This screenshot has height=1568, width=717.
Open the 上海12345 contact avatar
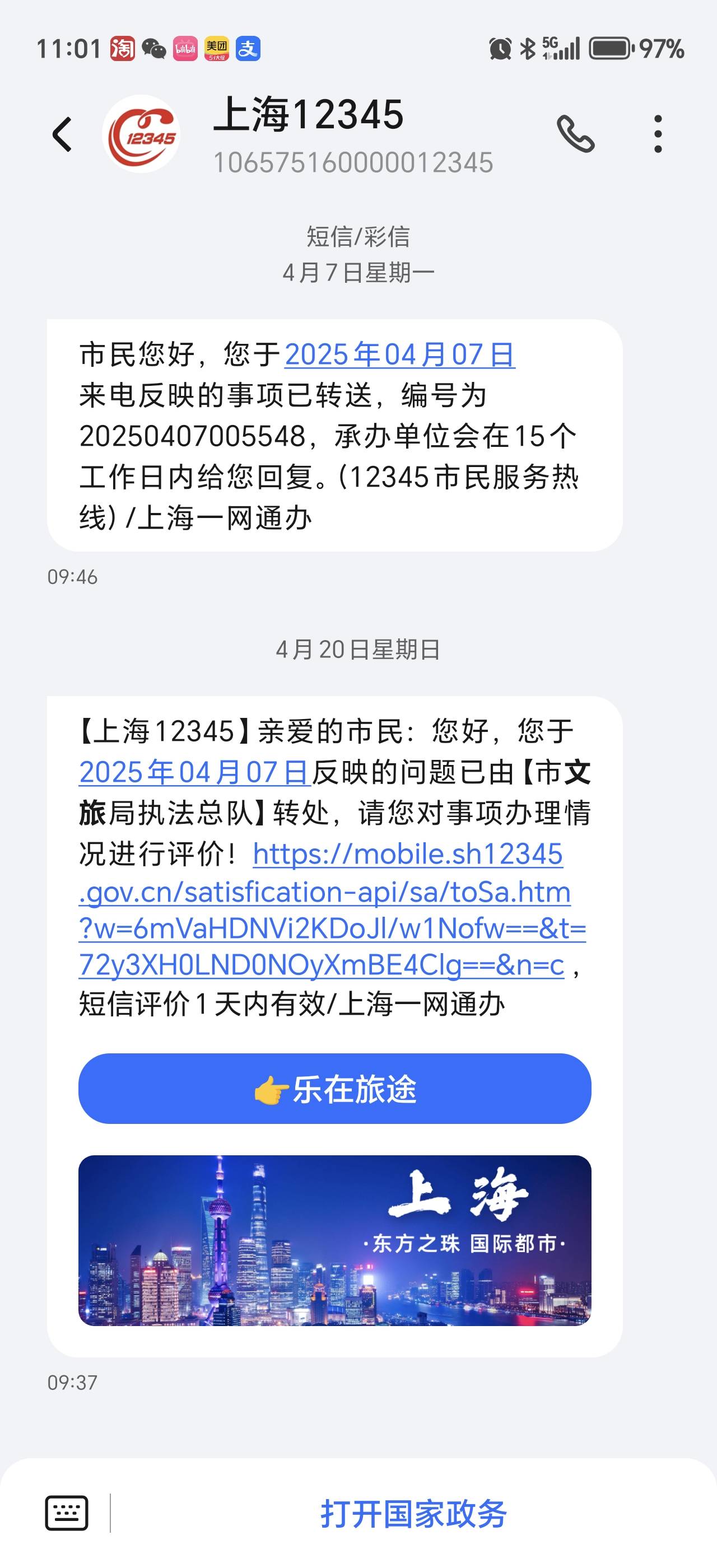141,134
